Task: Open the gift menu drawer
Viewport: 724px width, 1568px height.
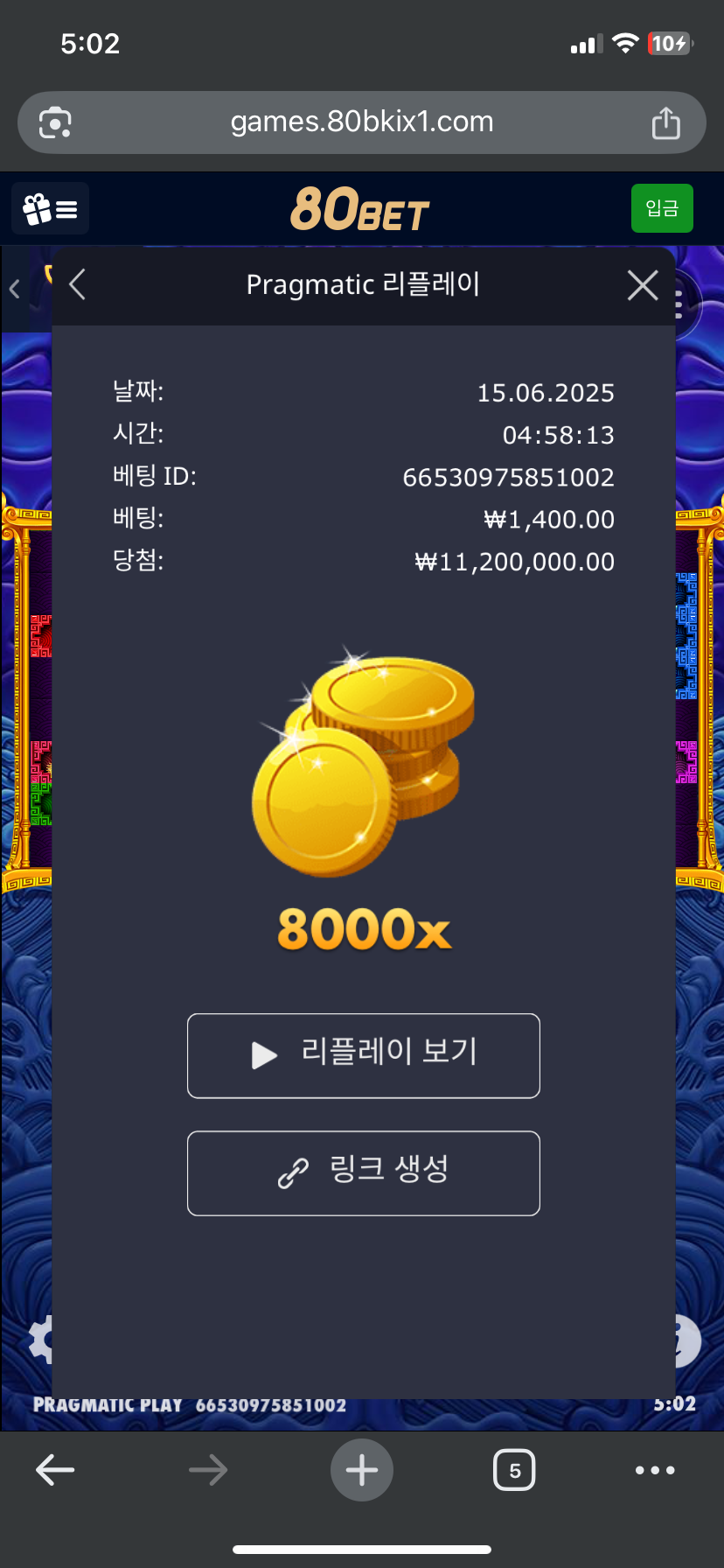Action: point(50,209)
